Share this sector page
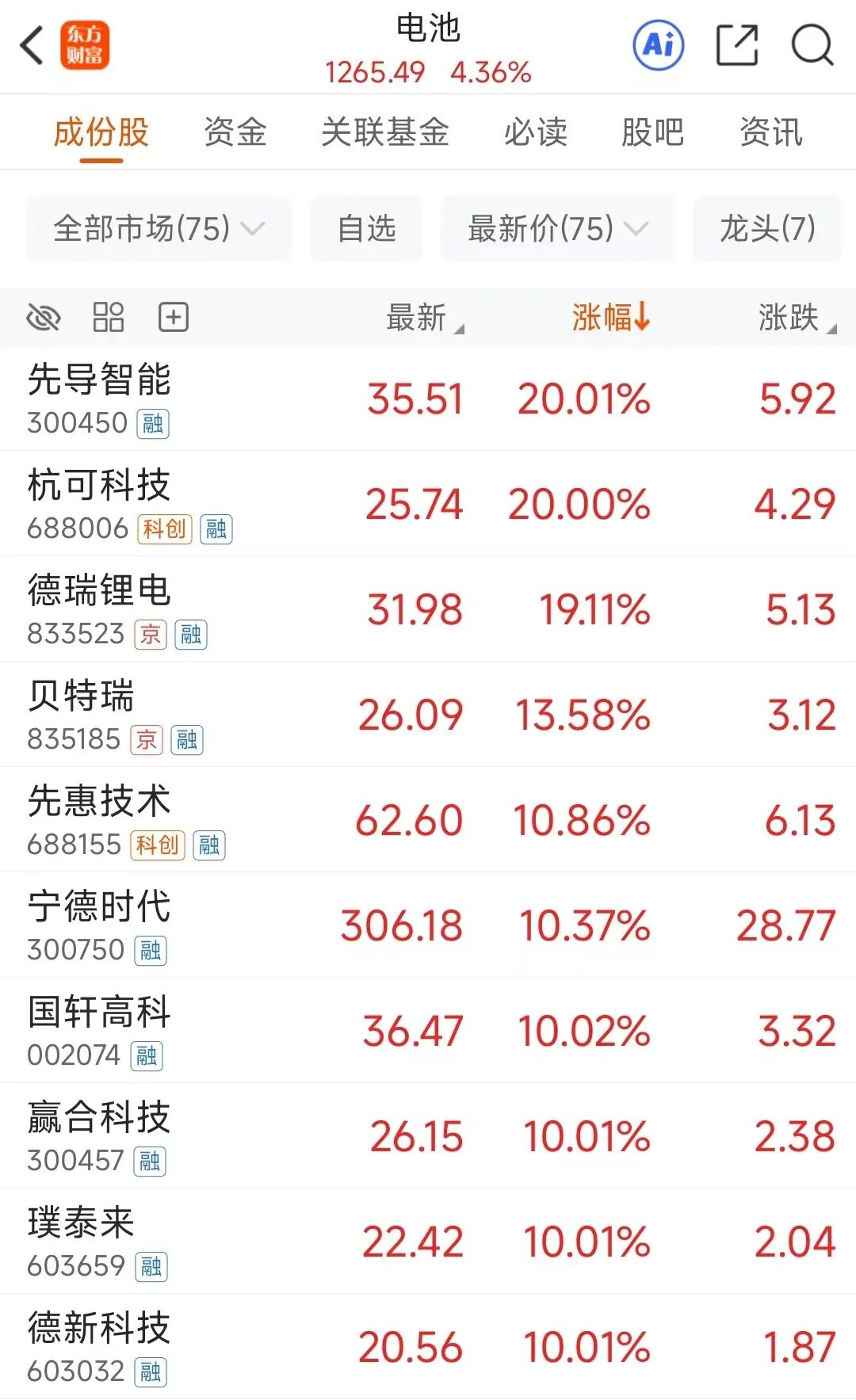 [737, 45]
